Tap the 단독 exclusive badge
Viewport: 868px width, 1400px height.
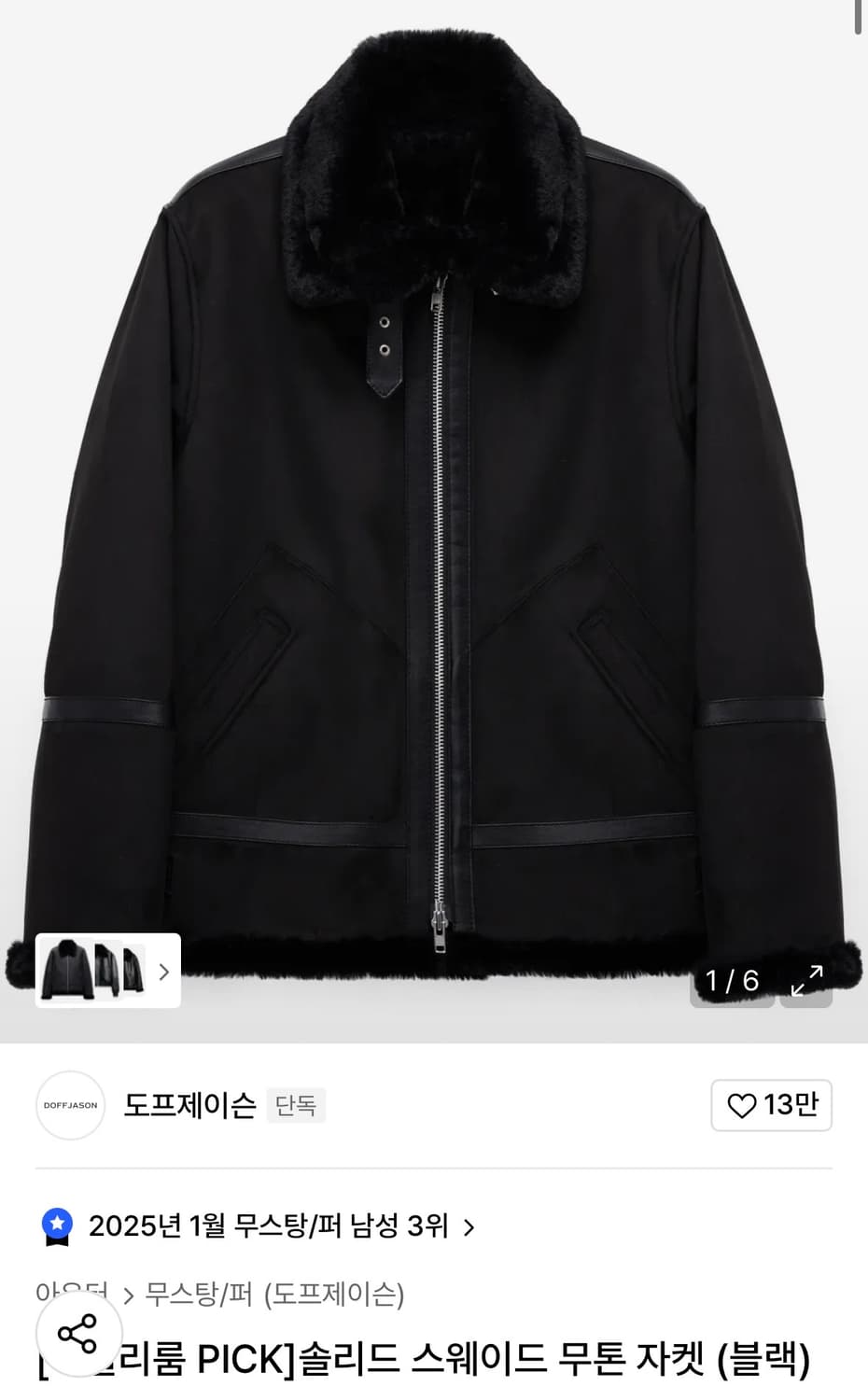tap(296, 1106)
